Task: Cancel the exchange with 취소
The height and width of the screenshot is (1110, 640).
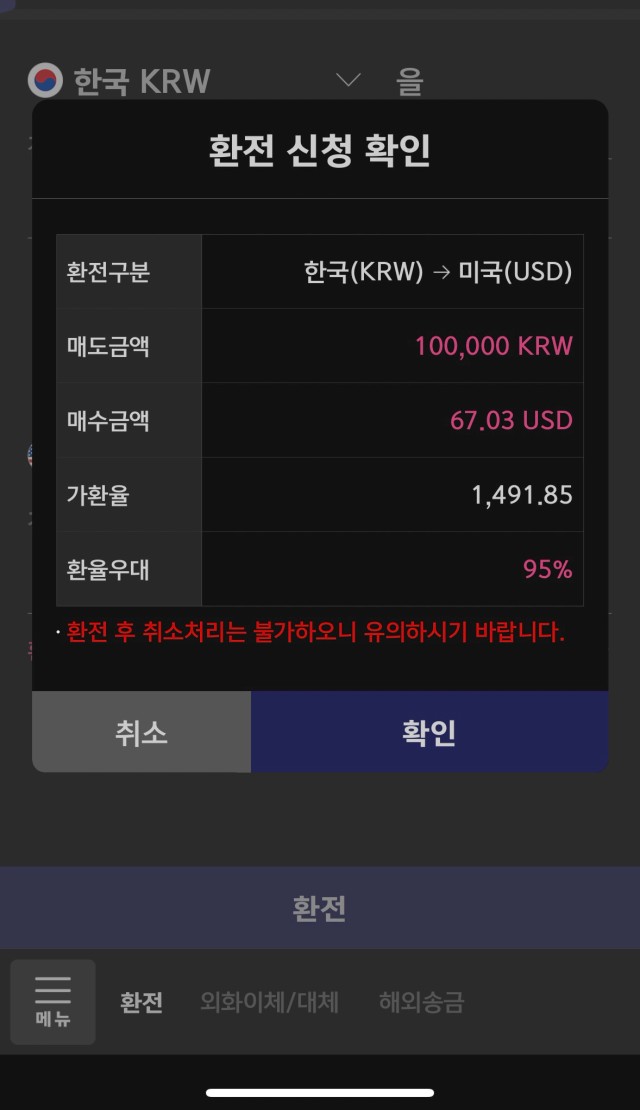Action: click(x=142, y=732)
